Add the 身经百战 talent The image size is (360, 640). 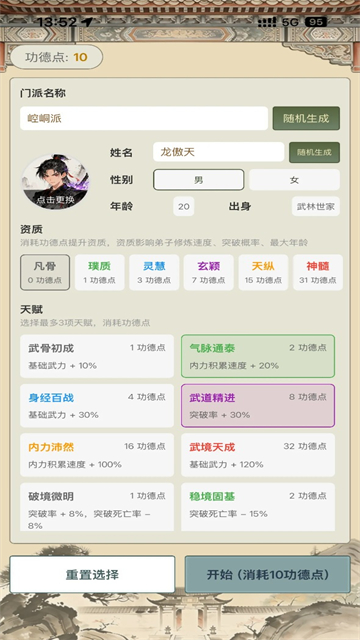[x=97, y=405]
